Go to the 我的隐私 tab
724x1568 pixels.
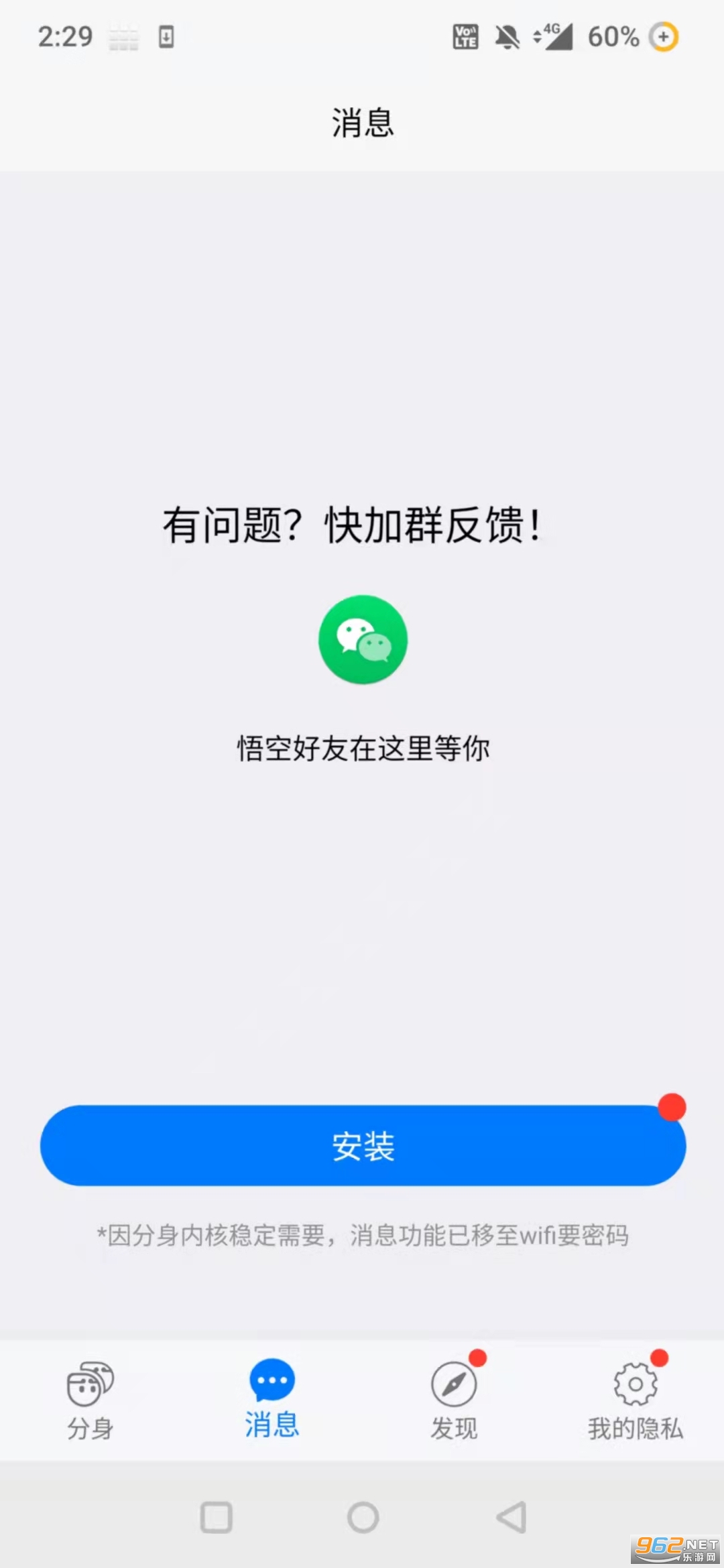pos(636,1399)
